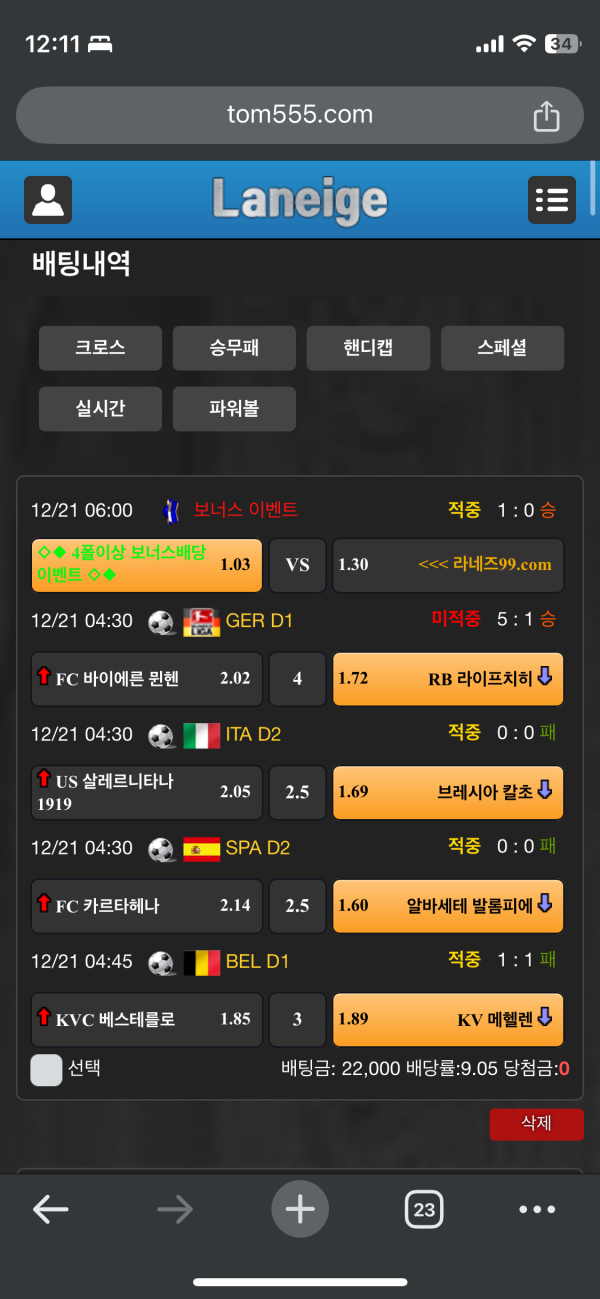Filter betting history by 크로스
The height and width of the screenshot is (1299, 600).
100,348
